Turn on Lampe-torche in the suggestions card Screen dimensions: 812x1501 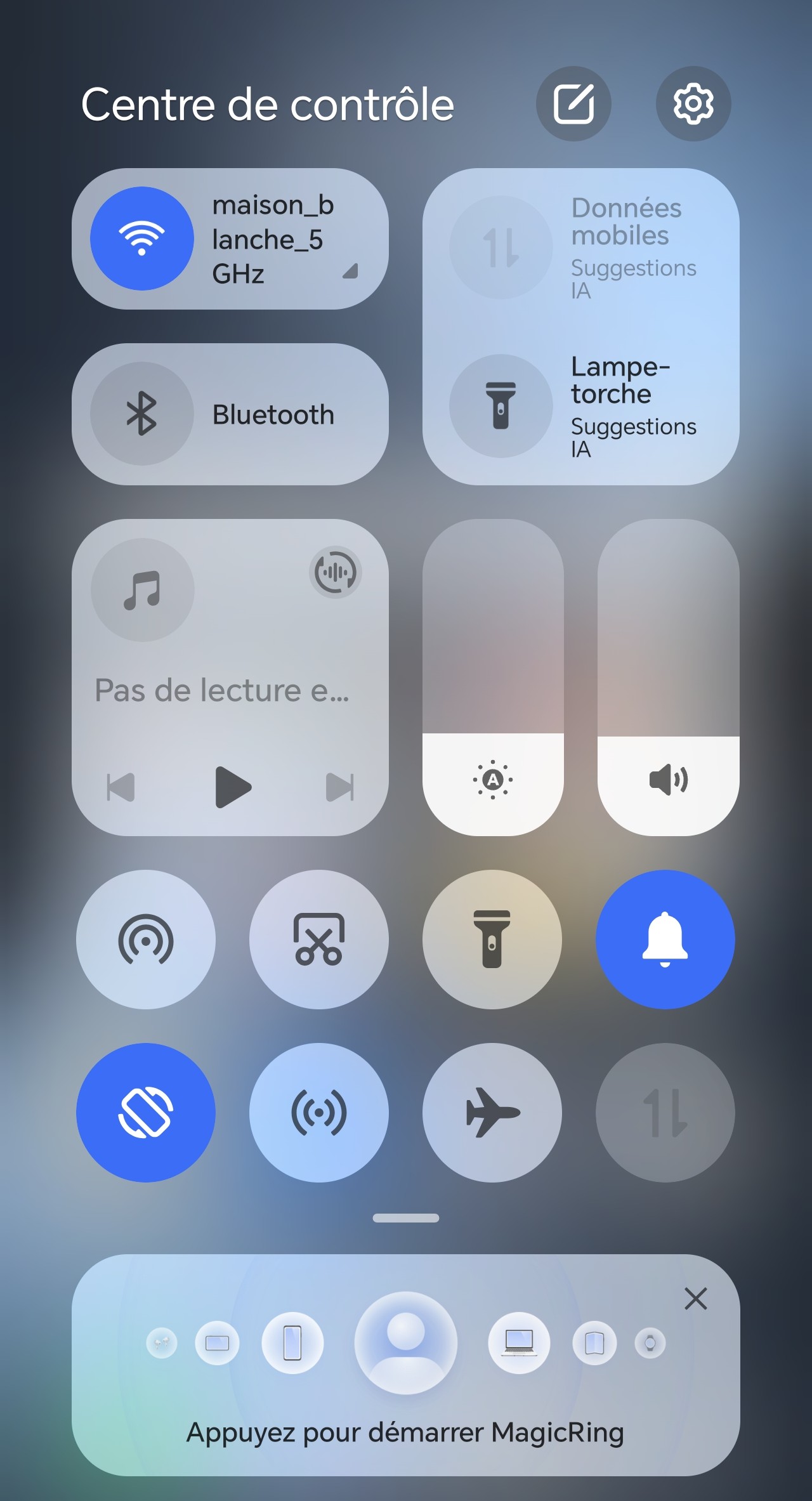tap(501, 406)
